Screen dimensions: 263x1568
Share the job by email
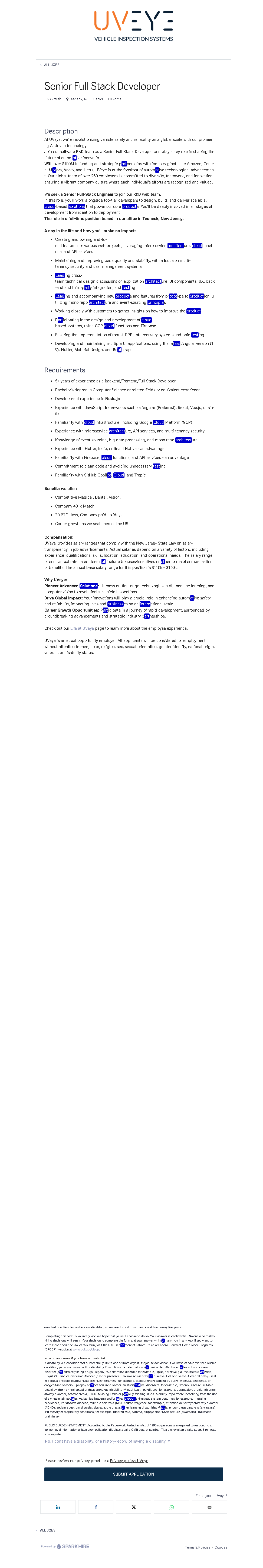(209, 1507)
